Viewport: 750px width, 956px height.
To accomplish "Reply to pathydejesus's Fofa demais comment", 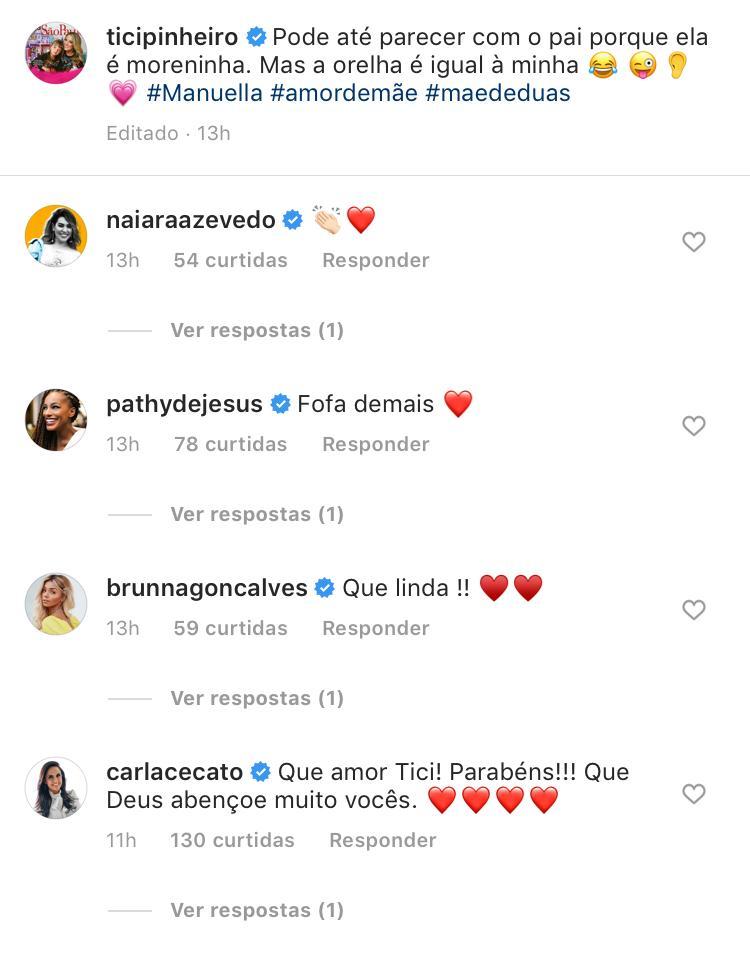I will [375, 444].
